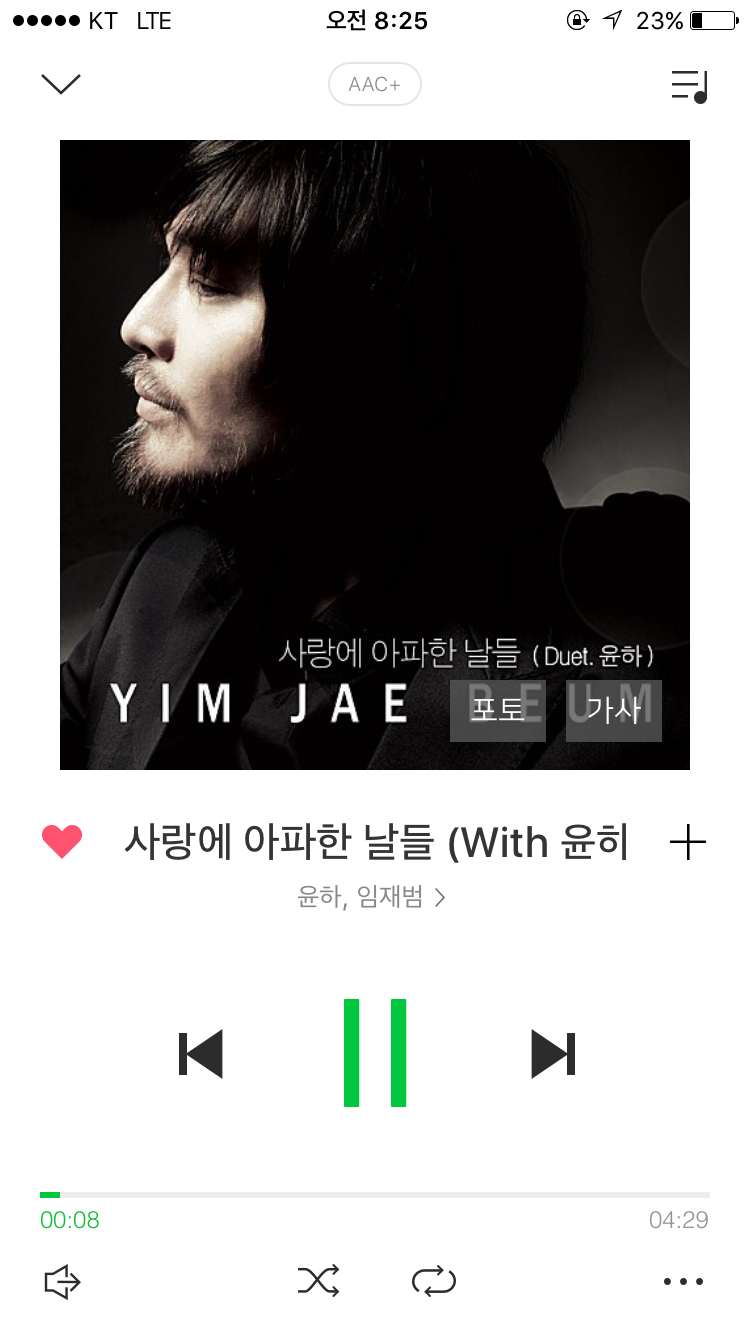Tap the 포토 button on album art
The image size is (750, 1334).
tap(498, 711)
